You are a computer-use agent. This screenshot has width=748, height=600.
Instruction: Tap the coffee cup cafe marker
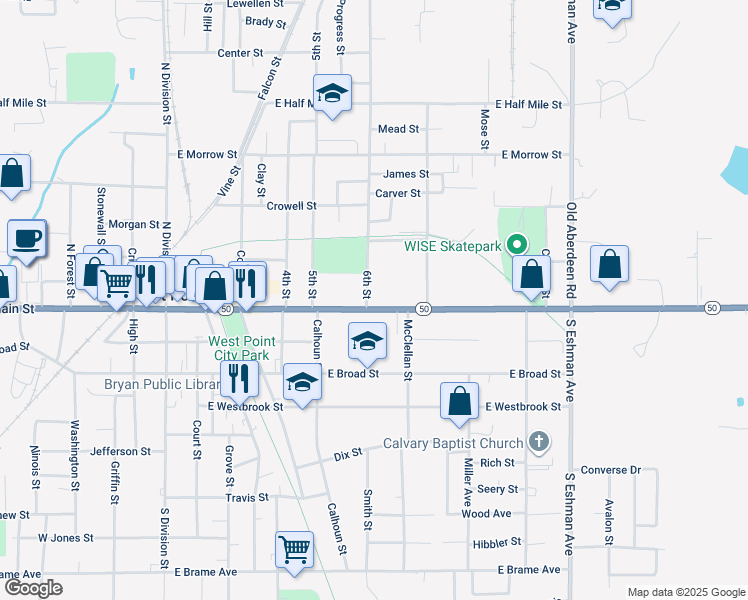tap(27, 238)
